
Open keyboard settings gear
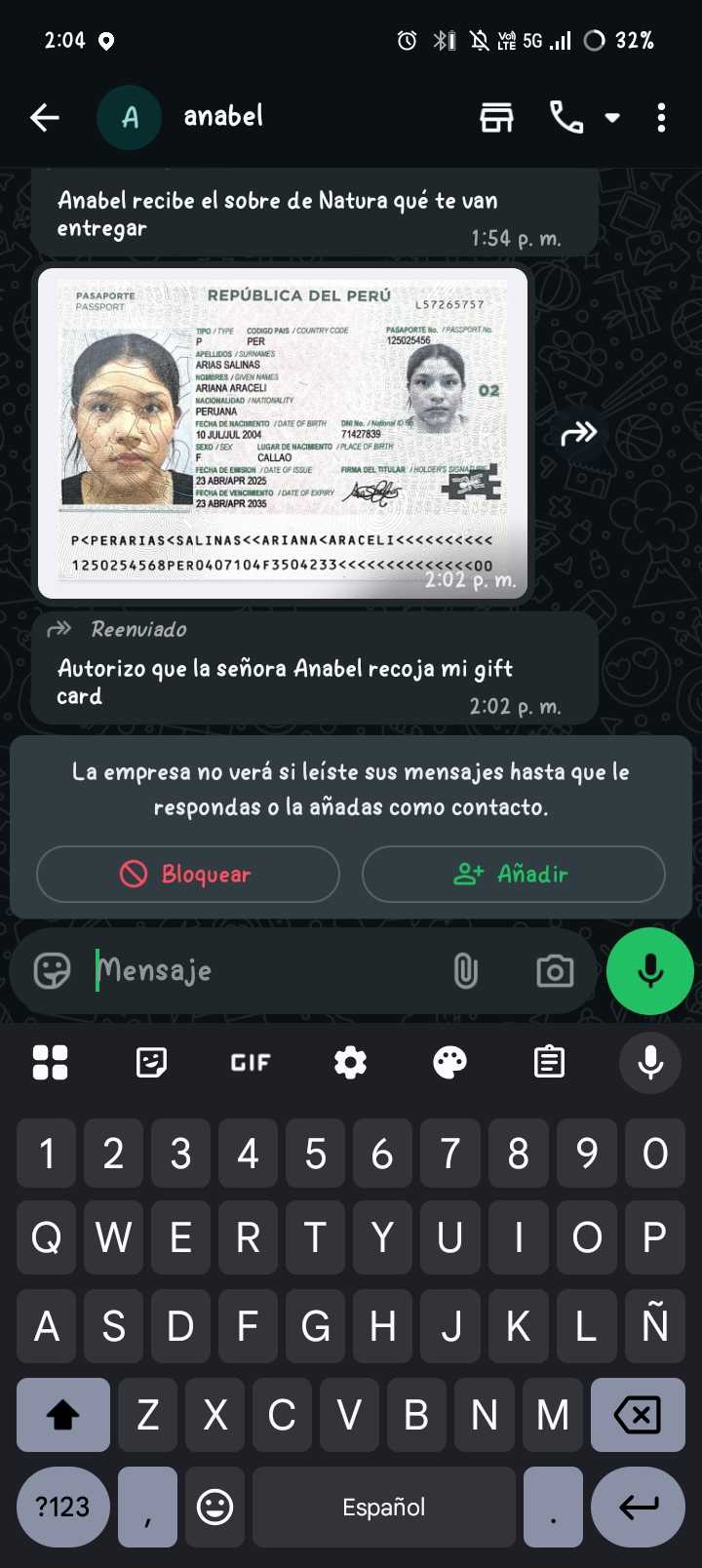coord(350,1062)
